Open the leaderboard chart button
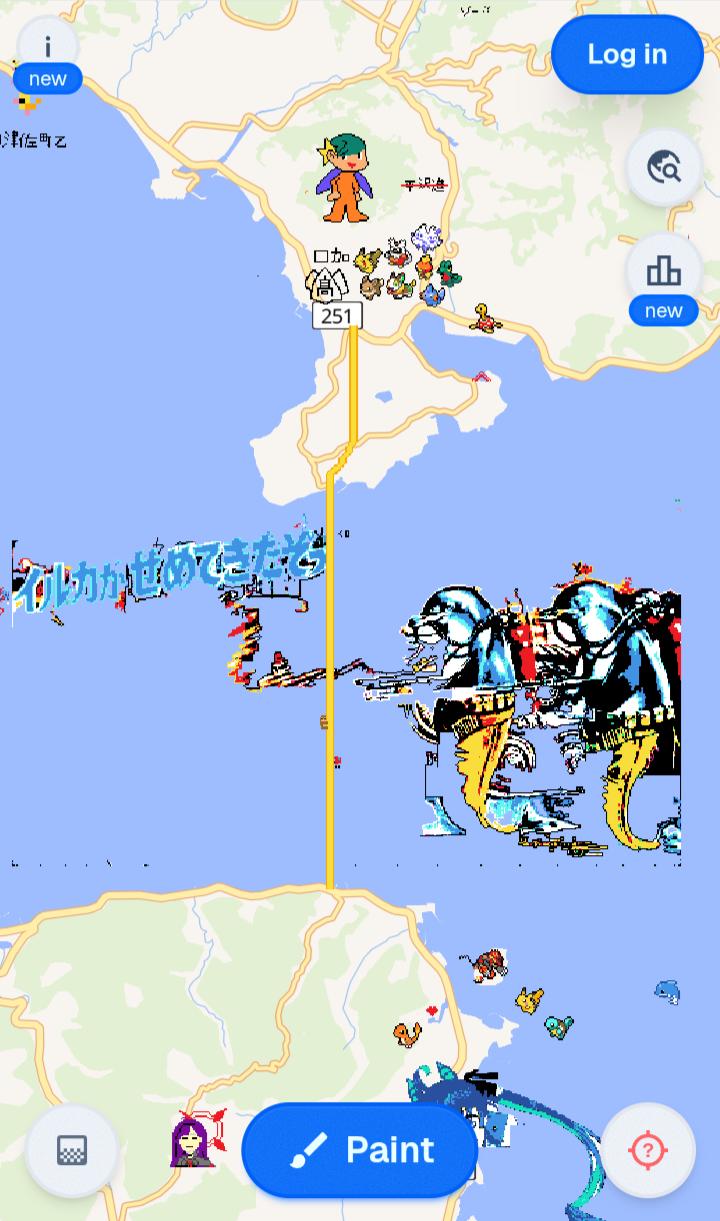The height and width of the screenshot is (1221, 720). tap(664, 270)
